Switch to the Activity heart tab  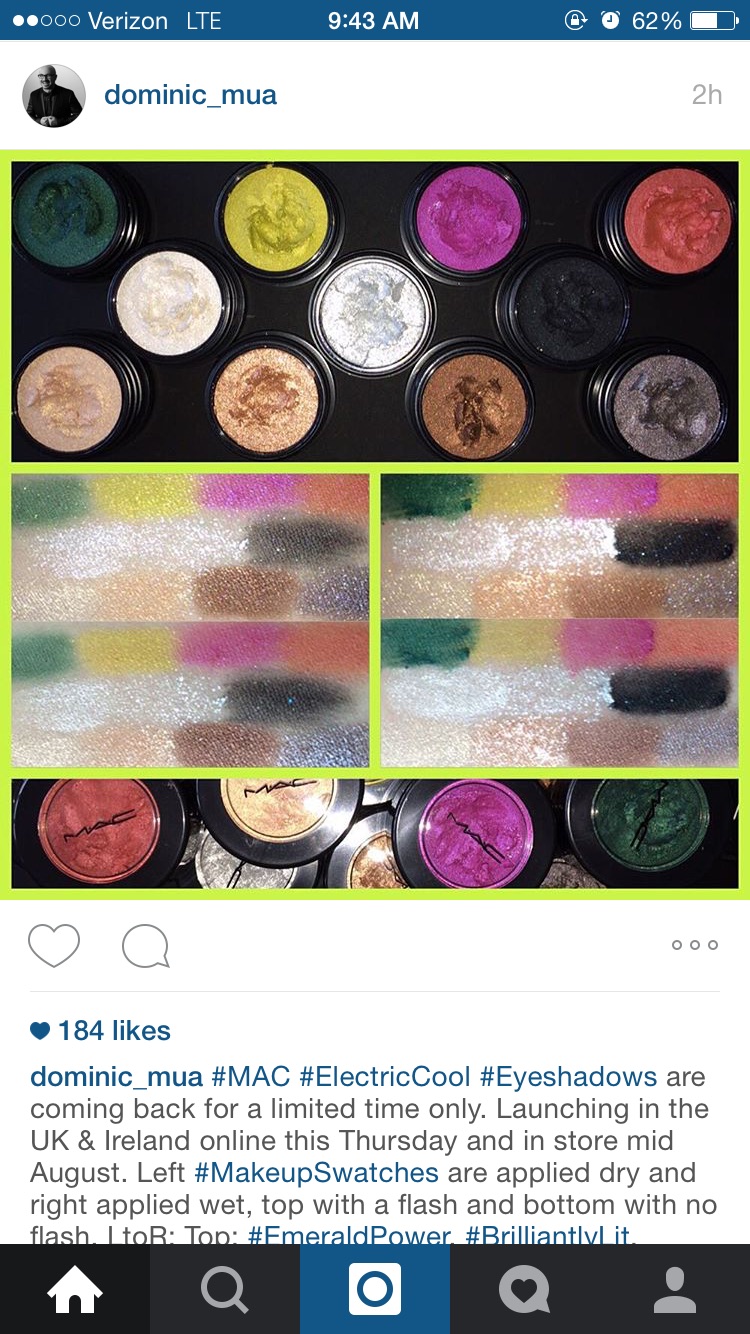coord(525,1290)
